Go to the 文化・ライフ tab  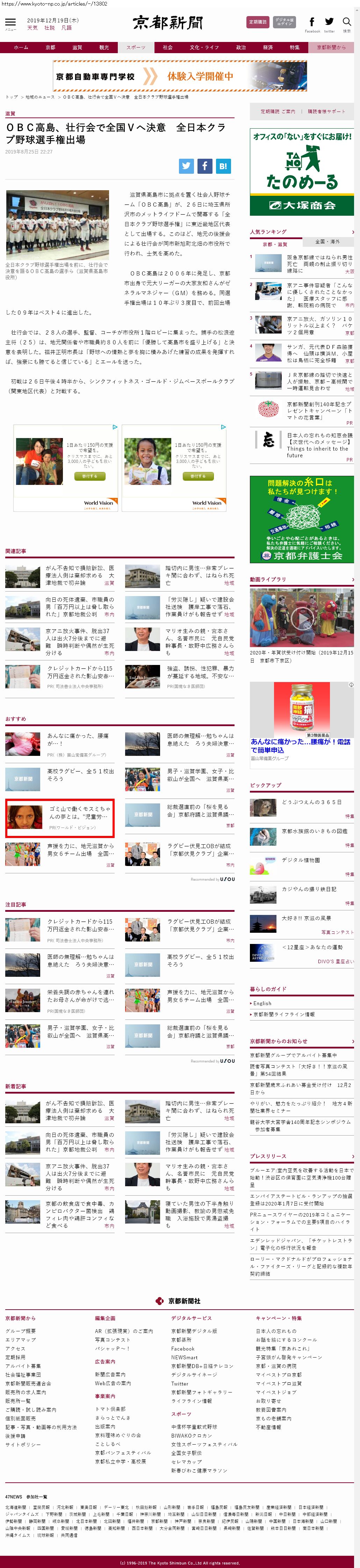(204, 48)
